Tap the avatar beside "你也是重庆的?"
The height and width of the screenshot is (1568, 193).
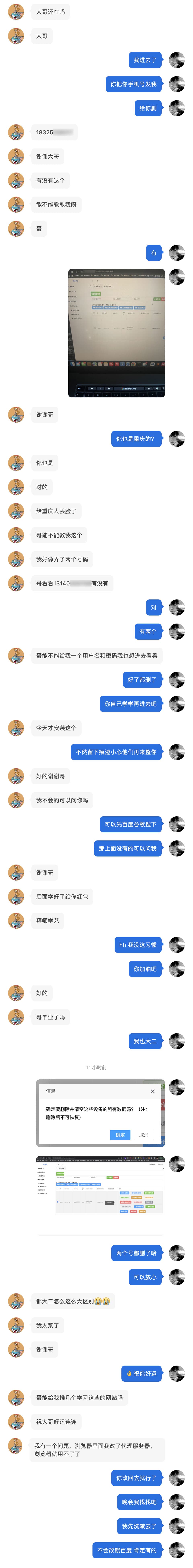pyautogui.click(x=177, y=438)
